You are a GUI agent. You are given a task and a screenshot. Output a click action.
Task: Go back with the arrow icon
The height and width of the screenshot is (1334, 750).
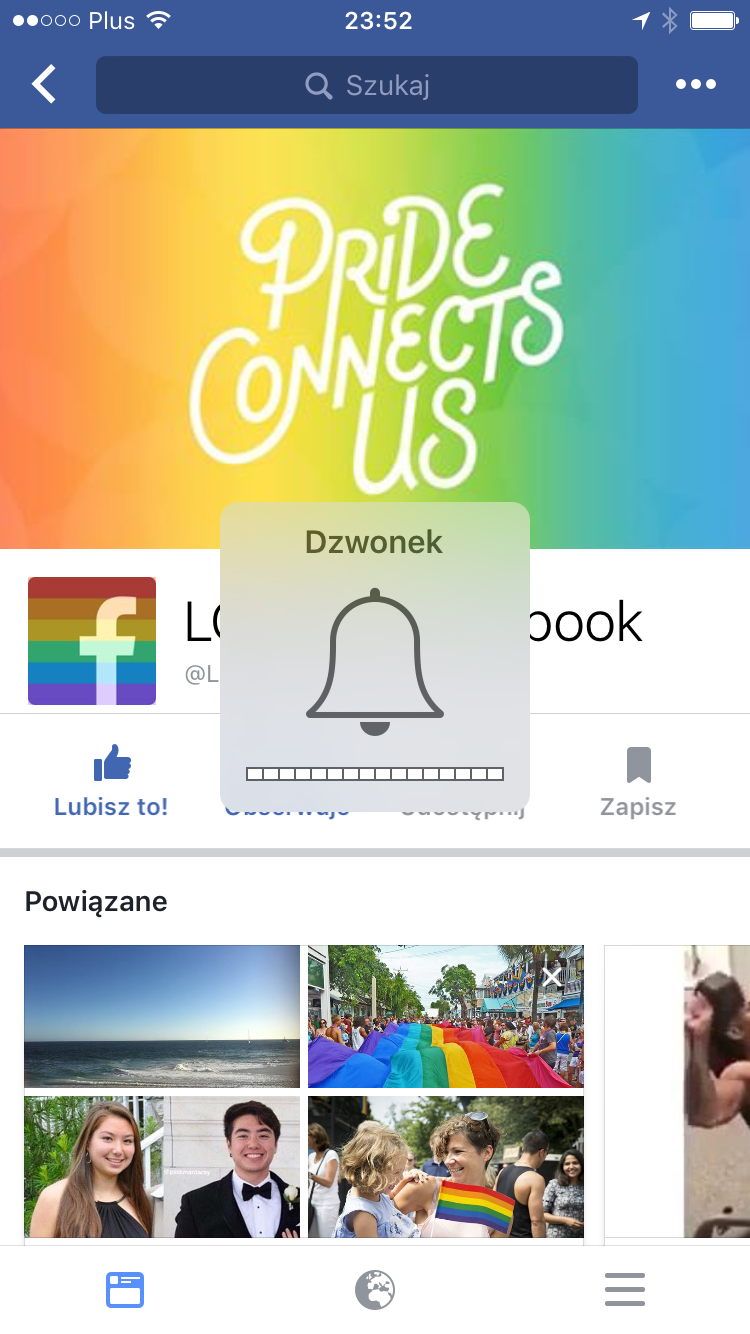[x=44, y=85]
